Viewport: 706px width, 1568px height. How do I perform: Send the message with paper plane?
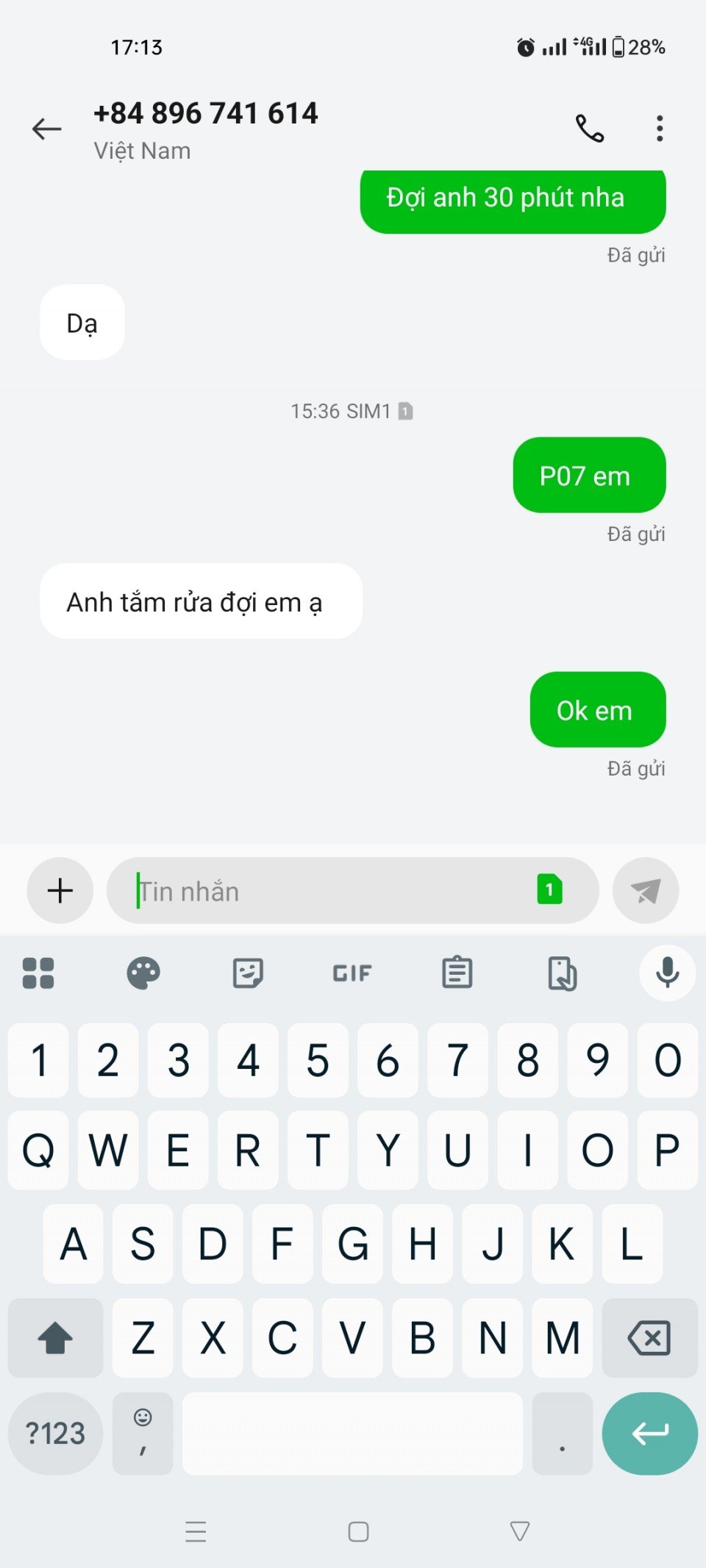645,891
